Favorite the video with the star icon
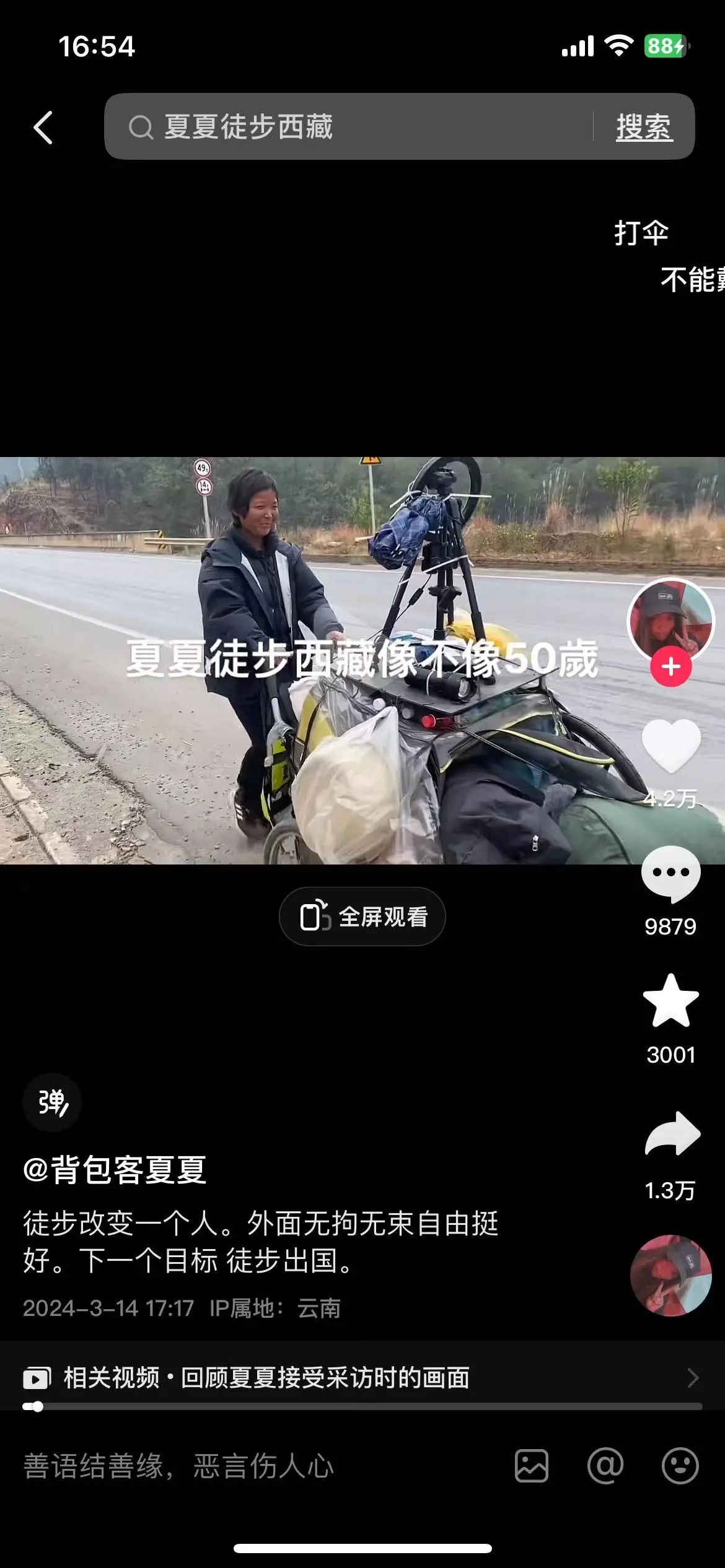The height and width of the screenshot is (1568, 725). coord(670,1001)
